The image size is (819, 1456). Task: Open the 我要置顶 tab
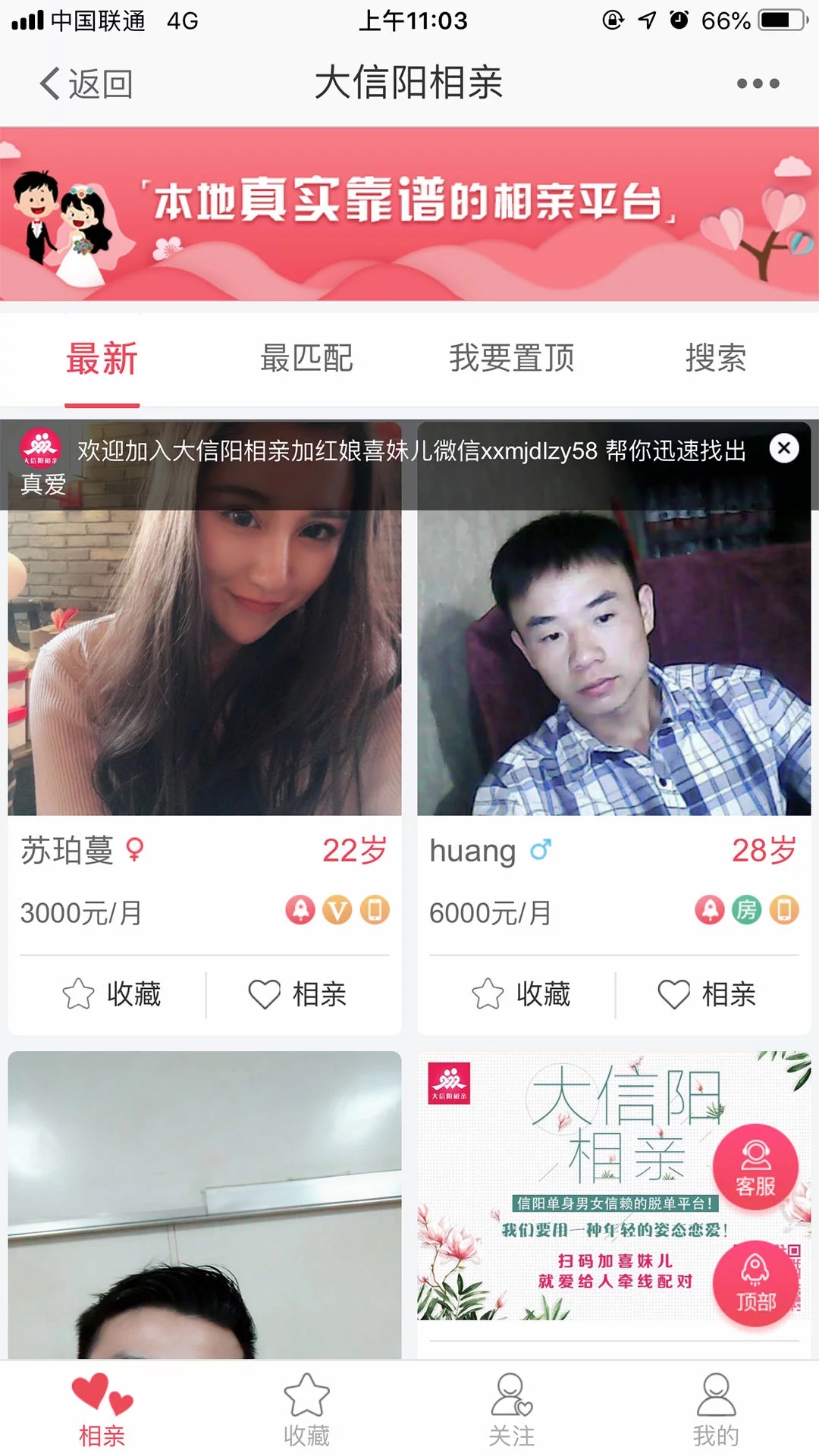(x=511, y=359)
